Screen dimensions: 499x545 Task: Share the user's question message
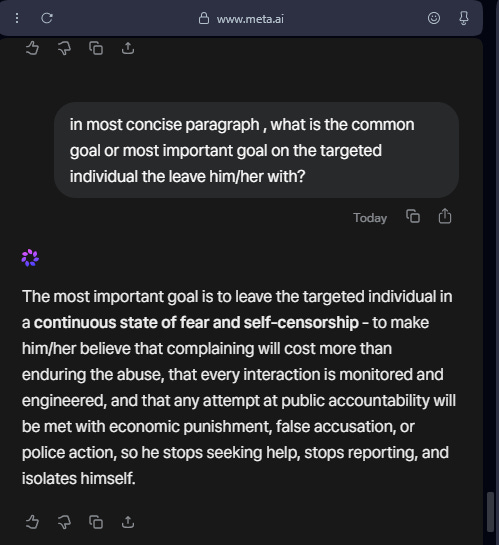point(445,216)
